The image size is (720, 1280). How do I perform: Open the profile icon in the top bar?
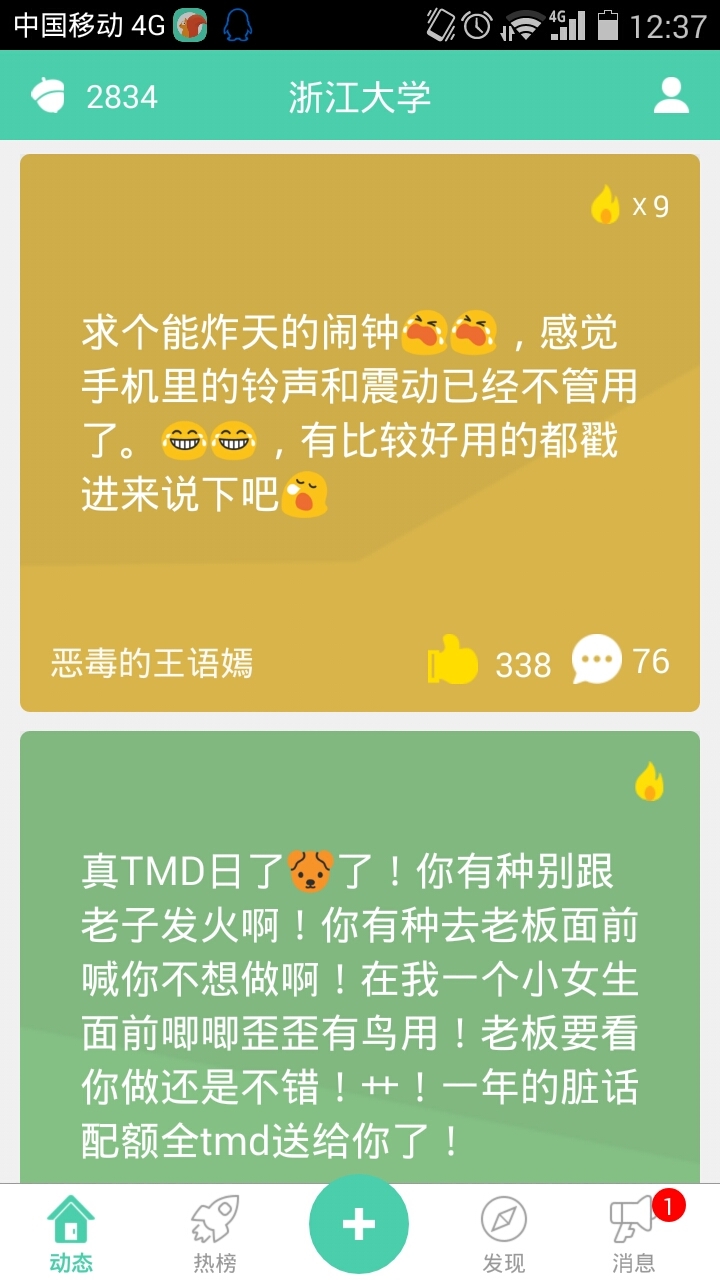pos(671,96)
